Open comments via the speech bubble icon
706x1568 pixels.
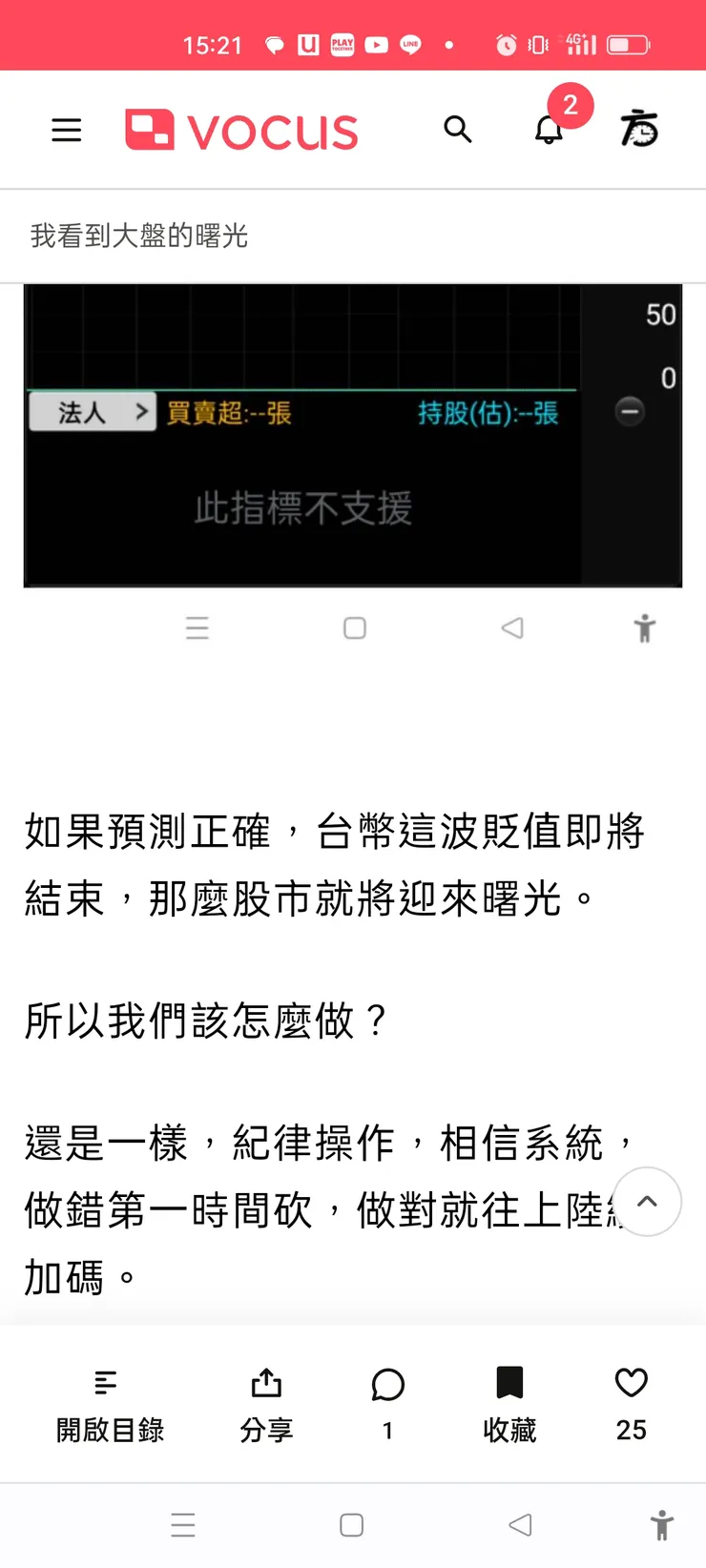[387, 1383]
